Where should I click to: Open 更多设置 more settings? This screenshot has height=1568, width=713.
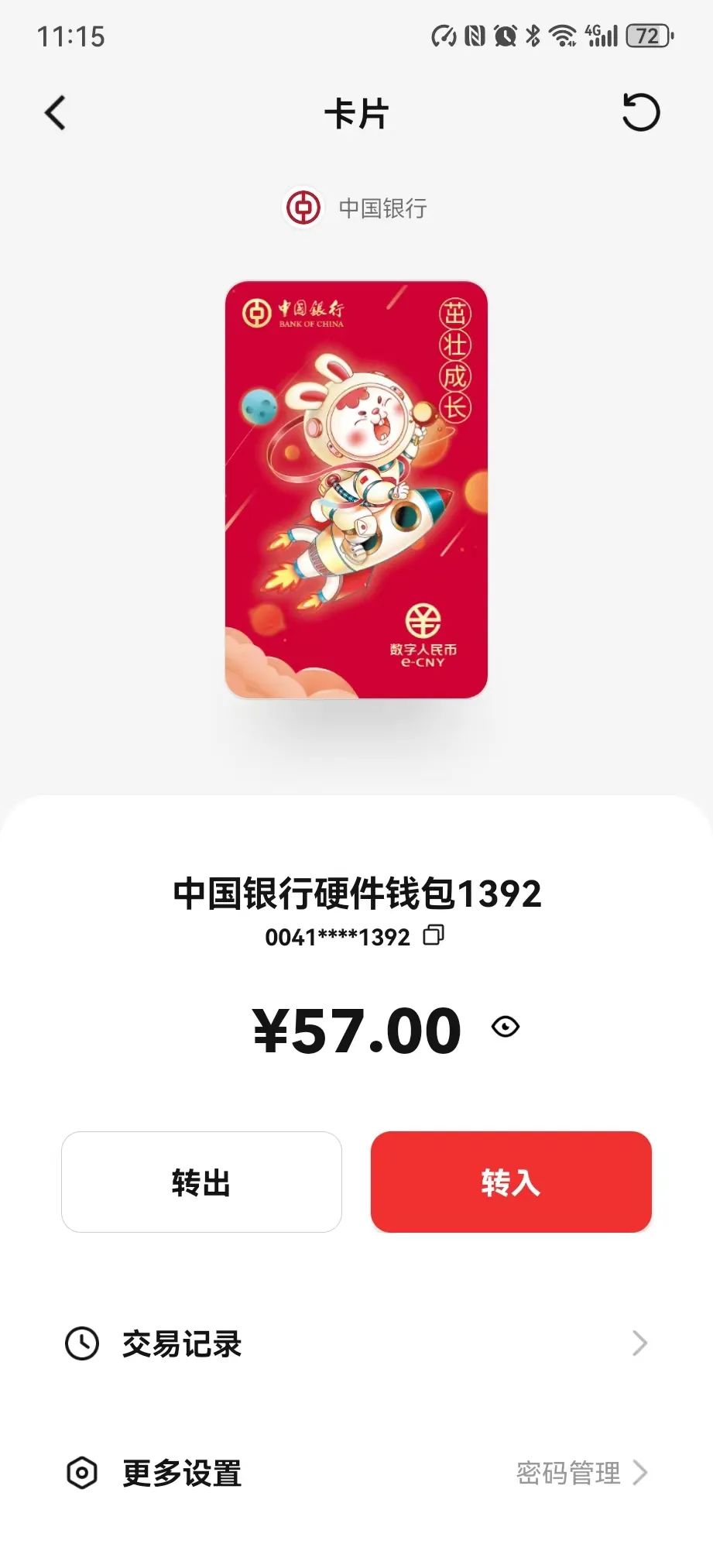356,1472
